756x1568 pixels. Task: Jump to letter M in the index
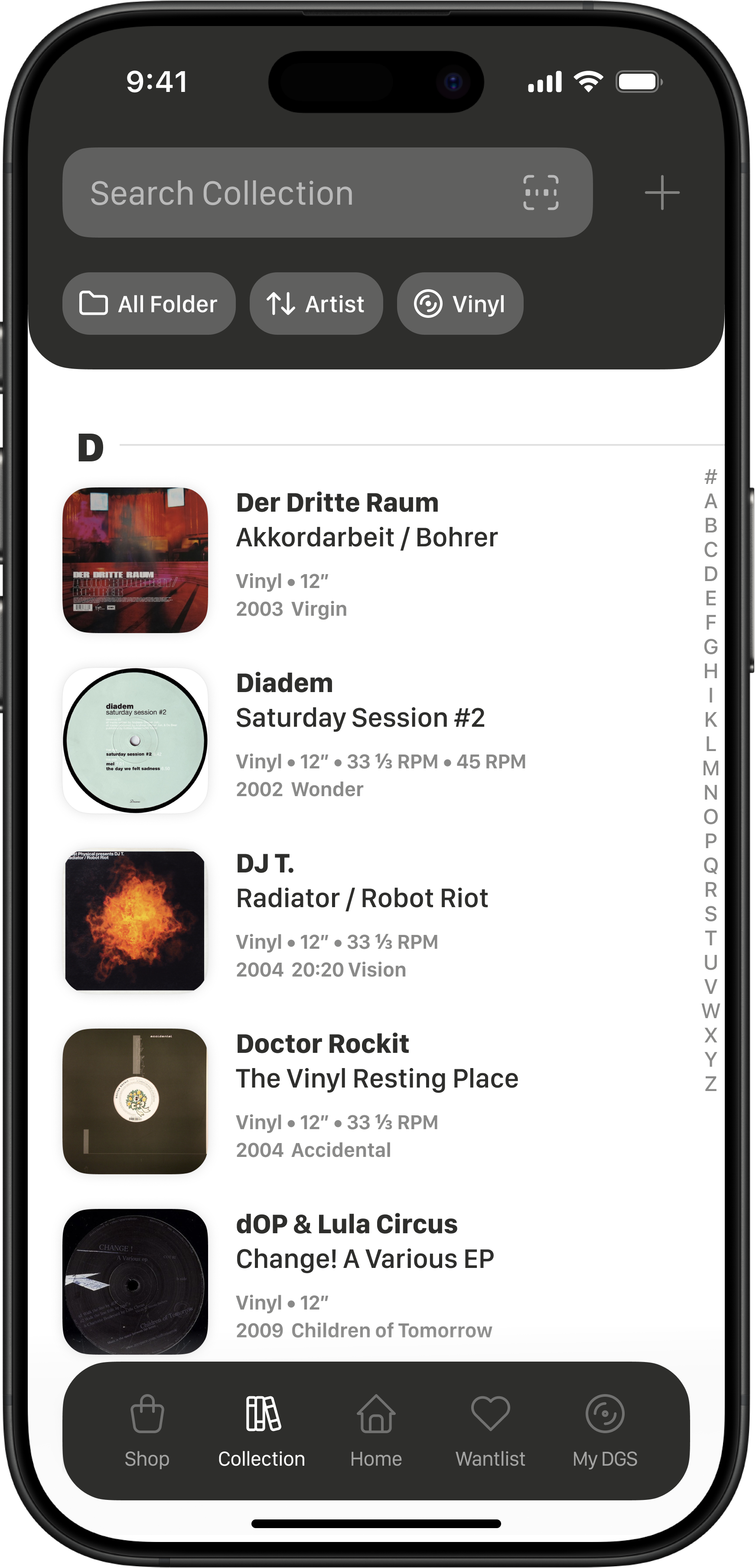(710, 768)
